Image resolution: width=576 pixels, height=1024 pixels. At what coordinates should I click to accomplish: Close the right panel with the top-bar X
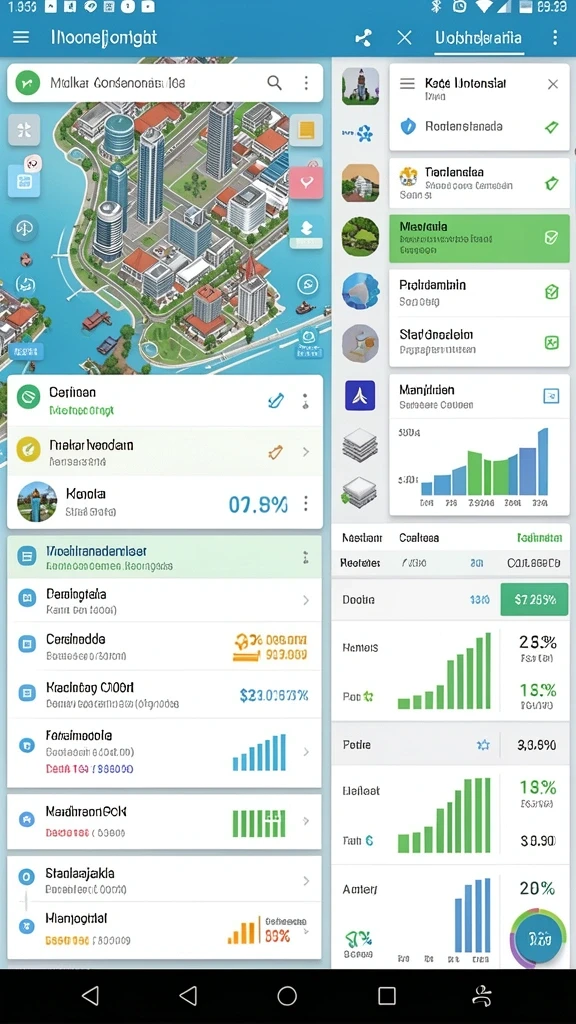404,37
